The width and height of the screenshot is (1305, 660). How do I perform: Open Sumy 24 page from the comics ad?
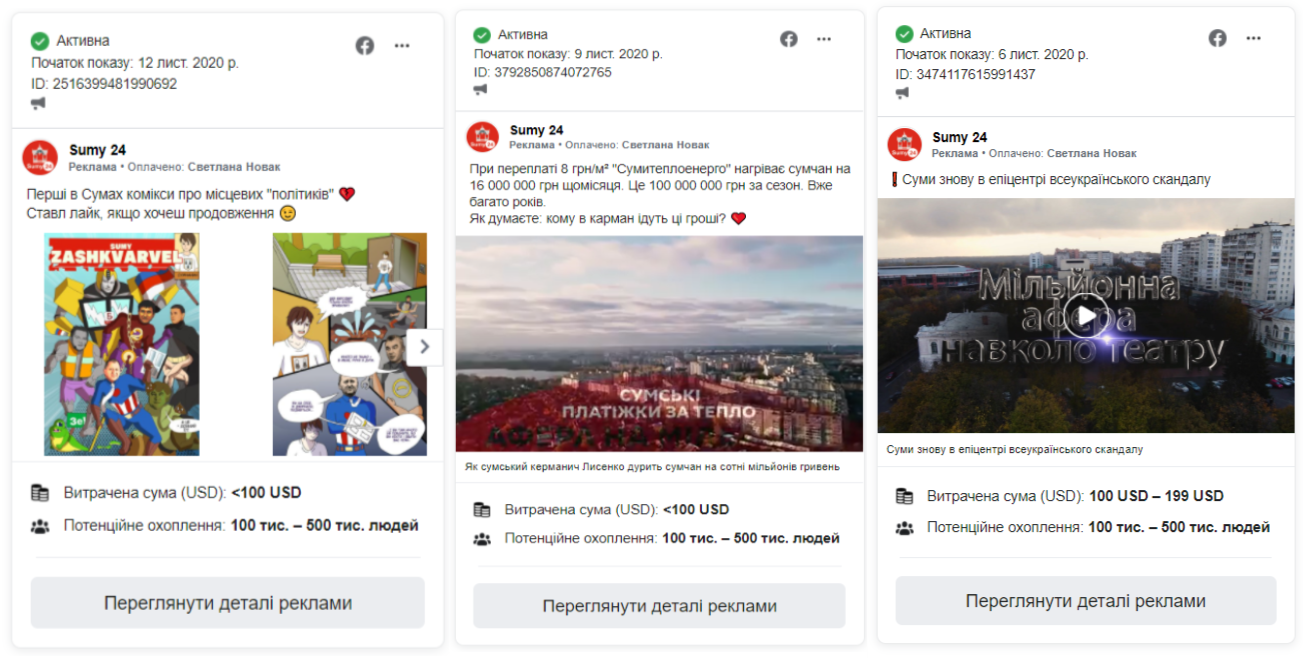pyautogui.click(x=97, y=150)
